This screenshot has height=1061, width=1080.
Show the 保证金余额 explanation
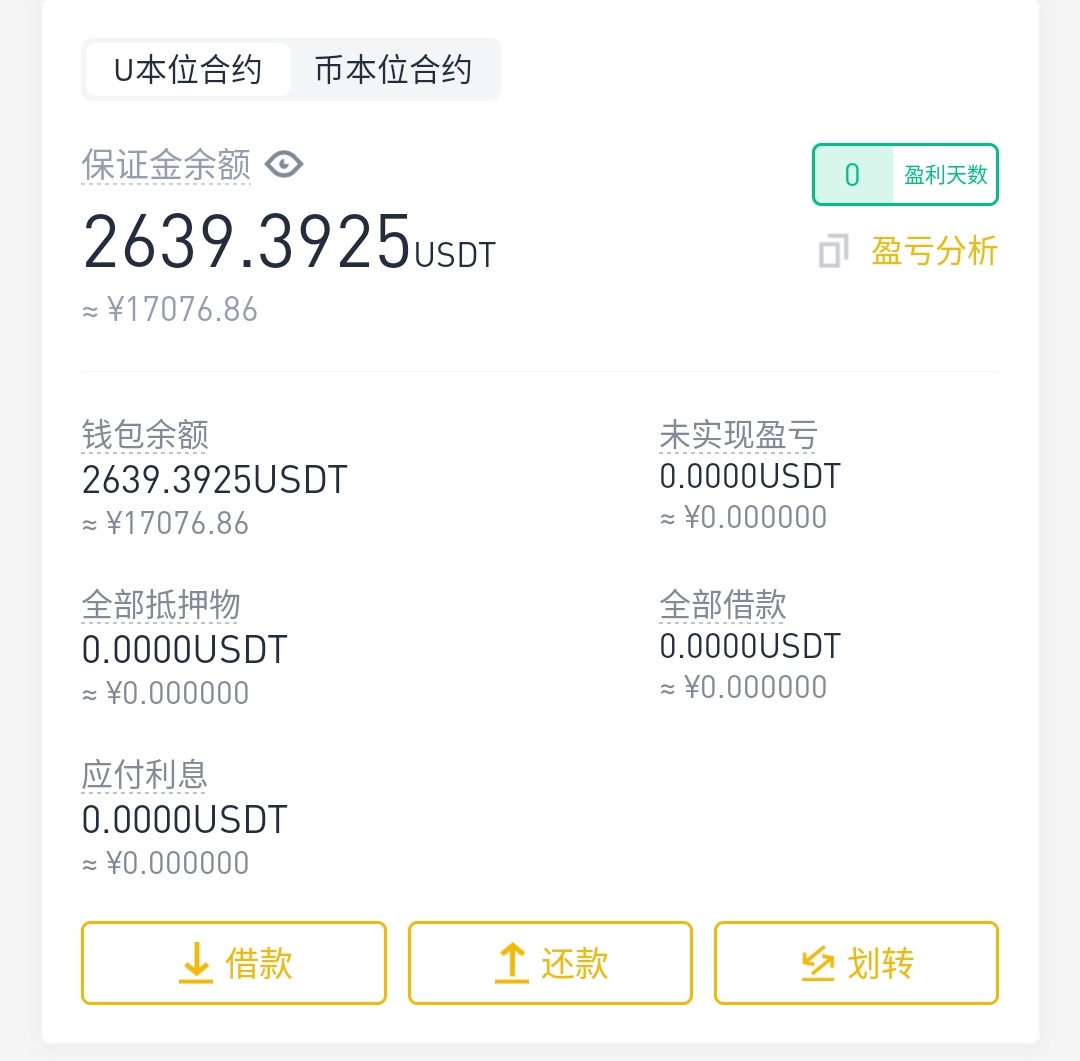pyautogui.click(x=166, y=165)
